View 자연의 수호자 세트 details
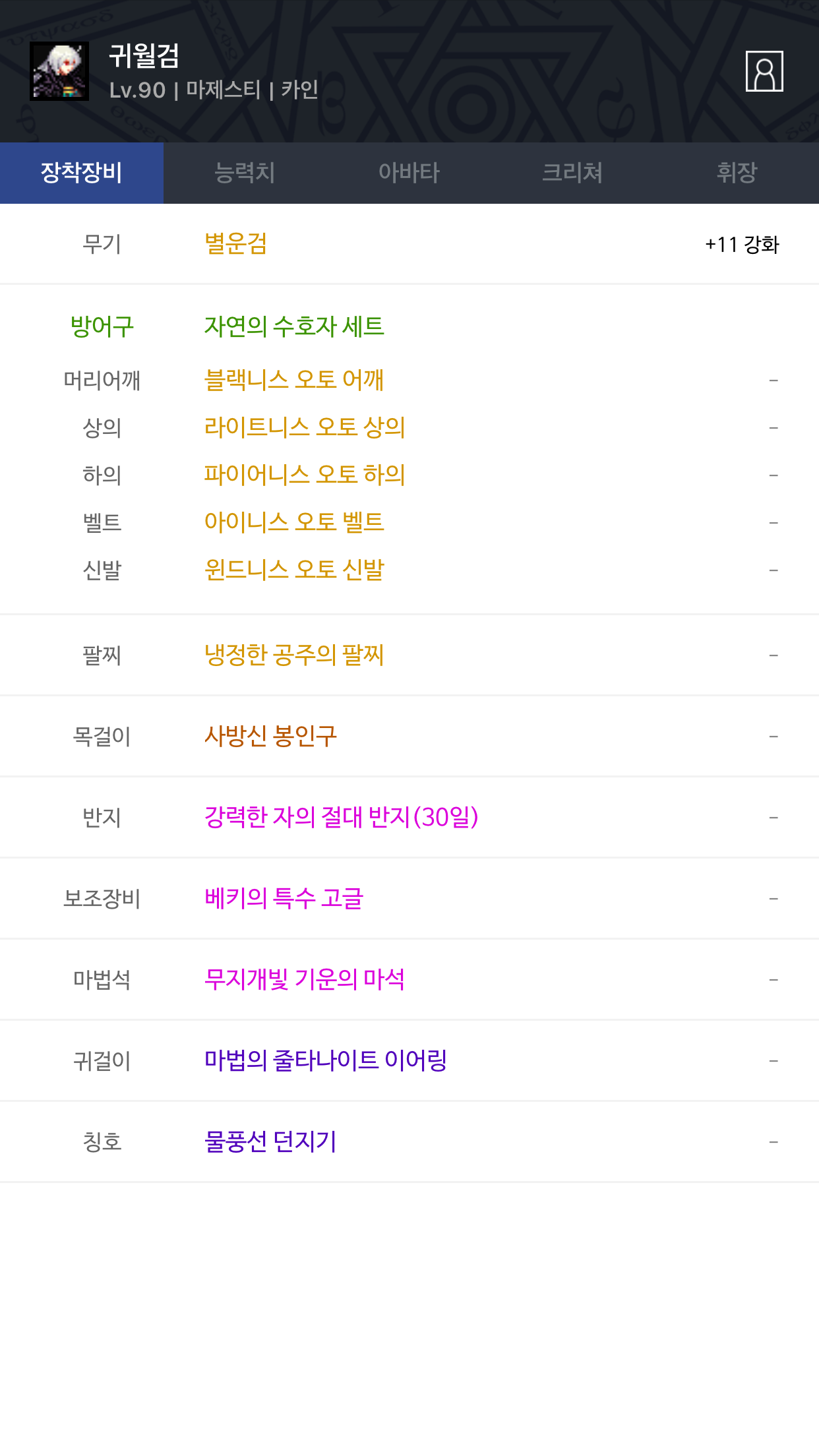Viewport: 819px width, 1456px height. [294, 326]
